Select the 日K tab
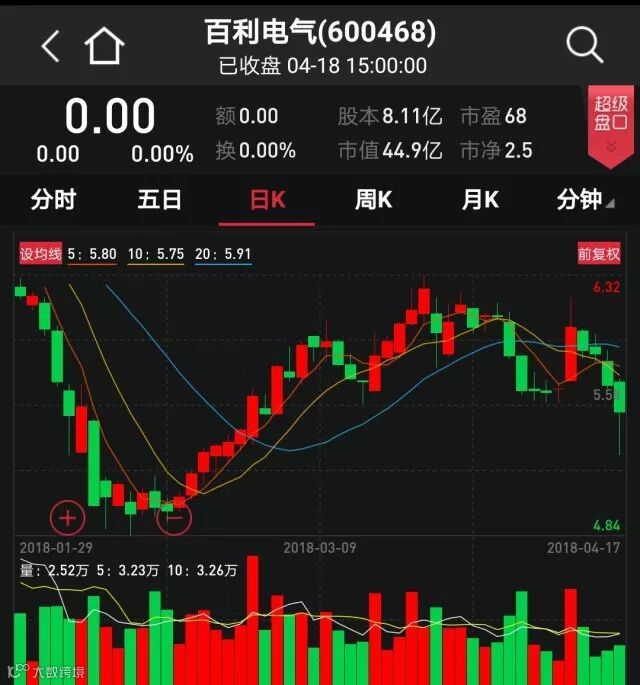 point(267,200)
